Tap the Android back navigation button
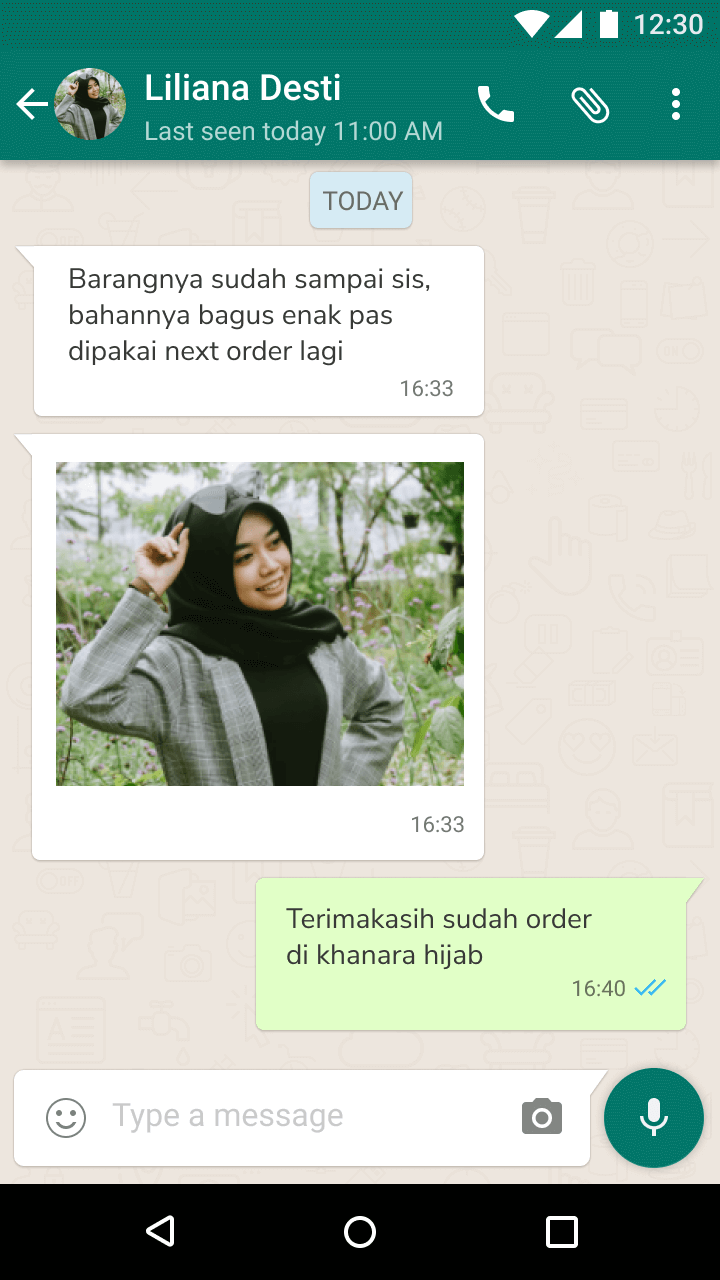Screen dimensions: 720x1280 pos(160,1231)
